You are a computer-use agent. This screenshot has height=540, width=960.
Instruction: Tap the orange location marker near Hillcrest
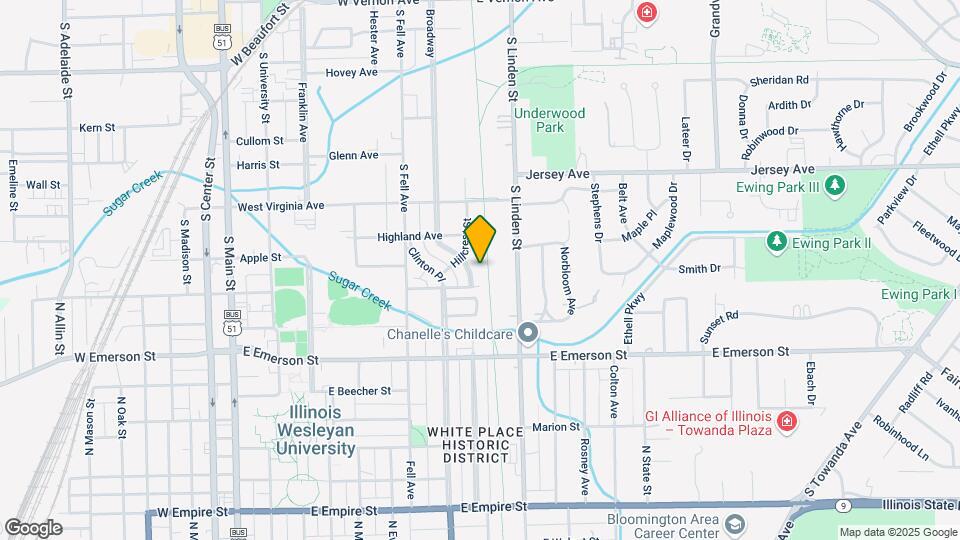(481, 239)
